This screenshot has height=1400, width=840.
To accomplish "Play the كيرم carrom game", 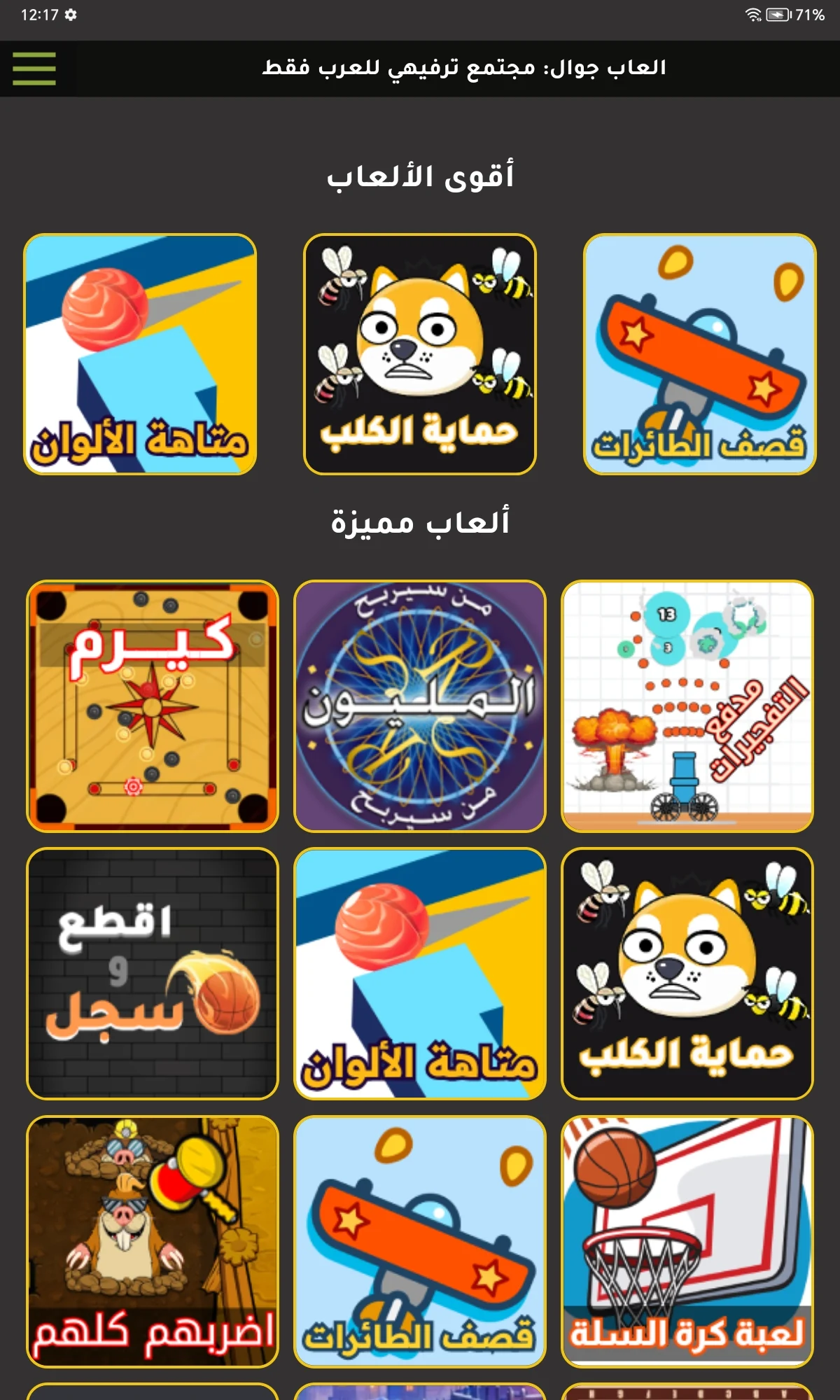I will click(153, 706).
